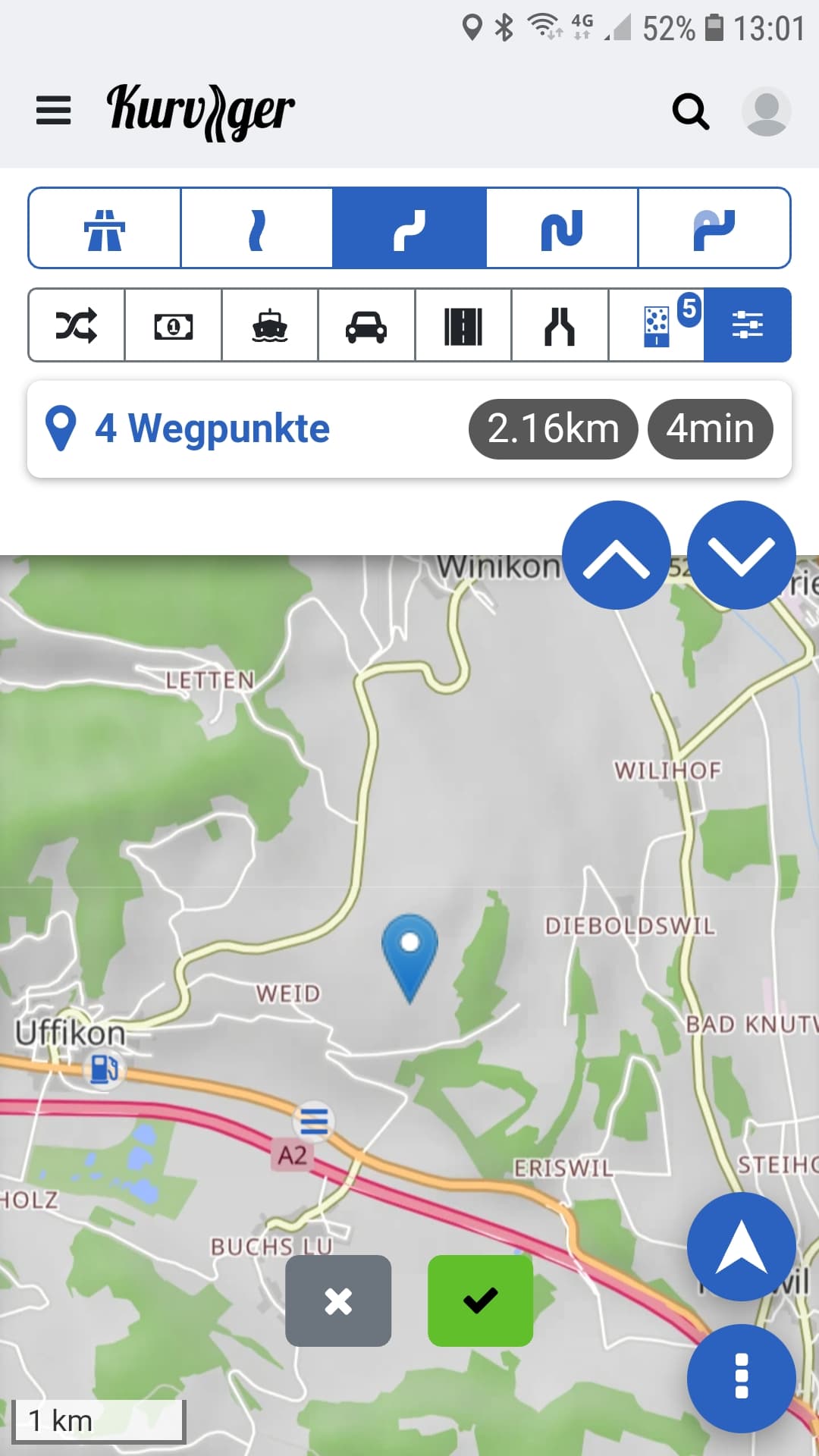Toggle the avoid unpaved roads option
Screen dimensions: 819x1456
tap(463, 325)
